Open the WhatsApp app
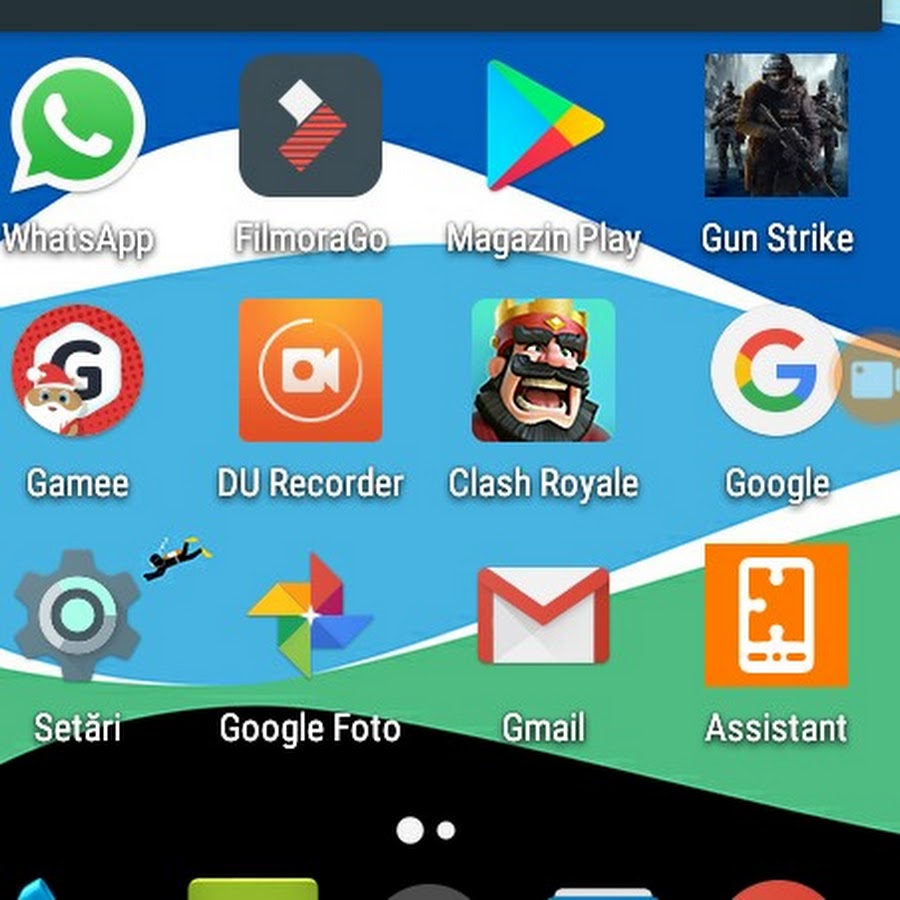Image resolution: width=900 pixels, height=900 pixels. click(77, 125)
